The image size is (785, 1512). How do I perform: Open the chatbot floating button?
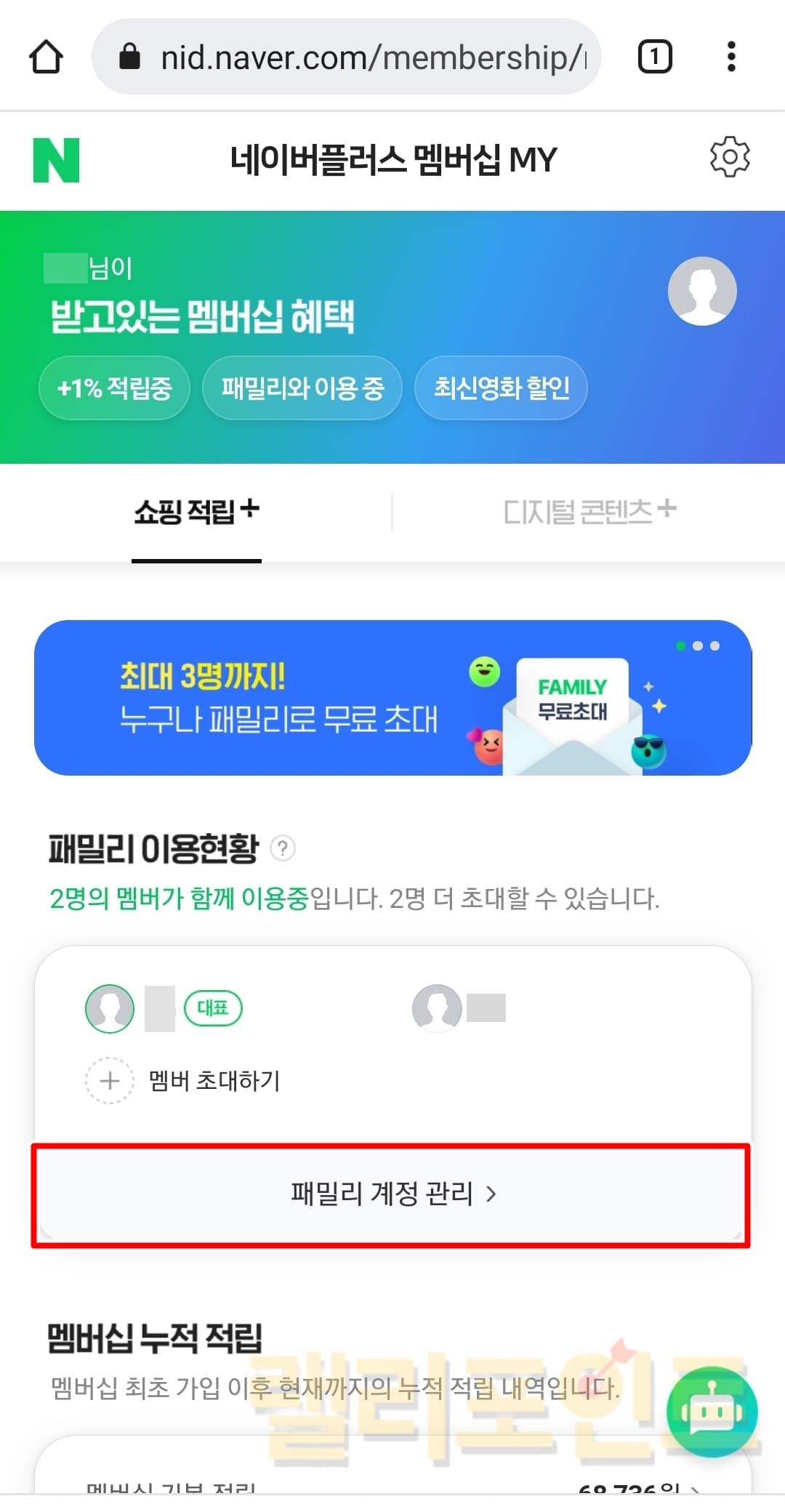coord(712,1411)
